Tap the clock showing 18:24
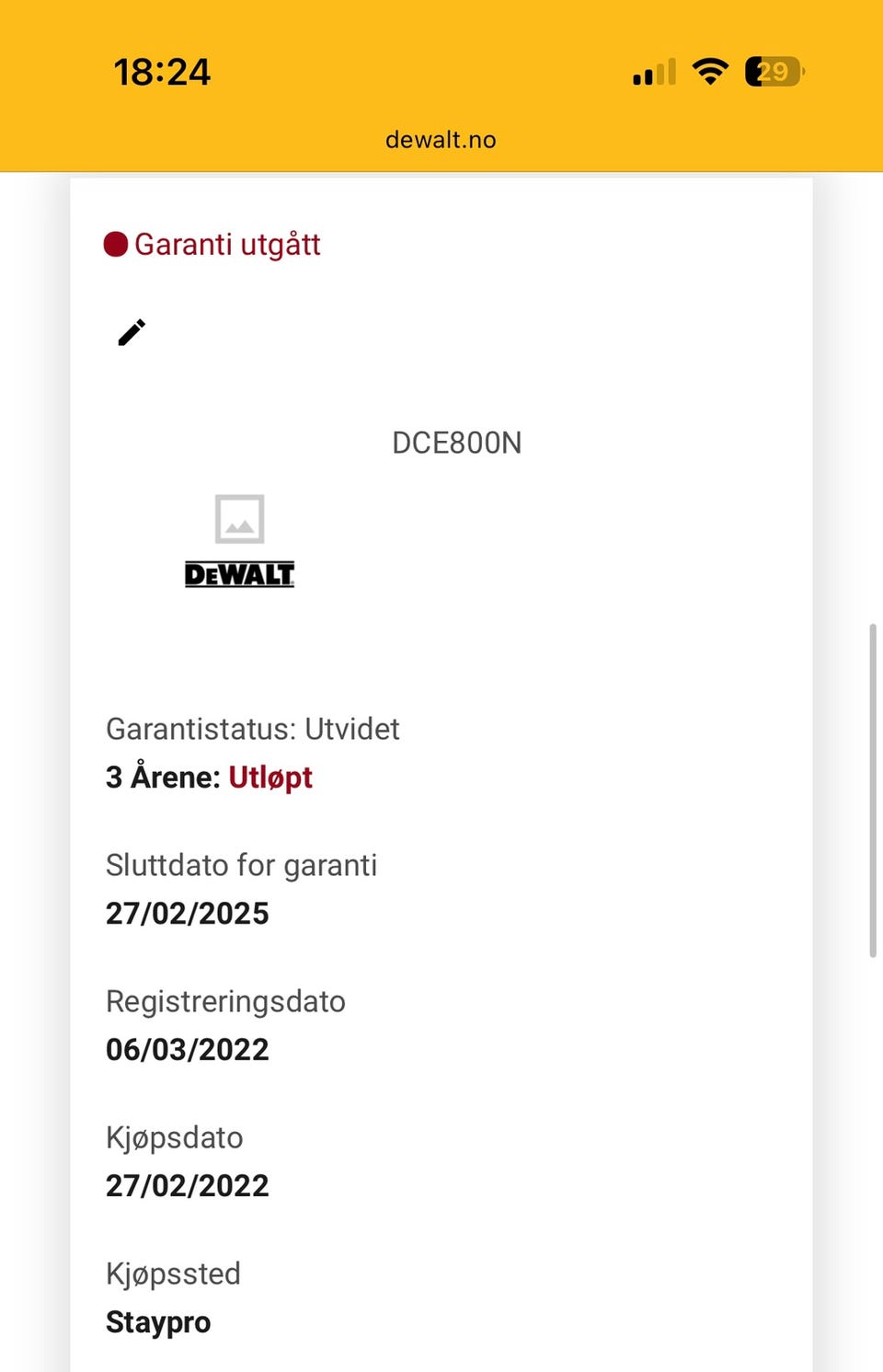 click(x=163, y=71)
